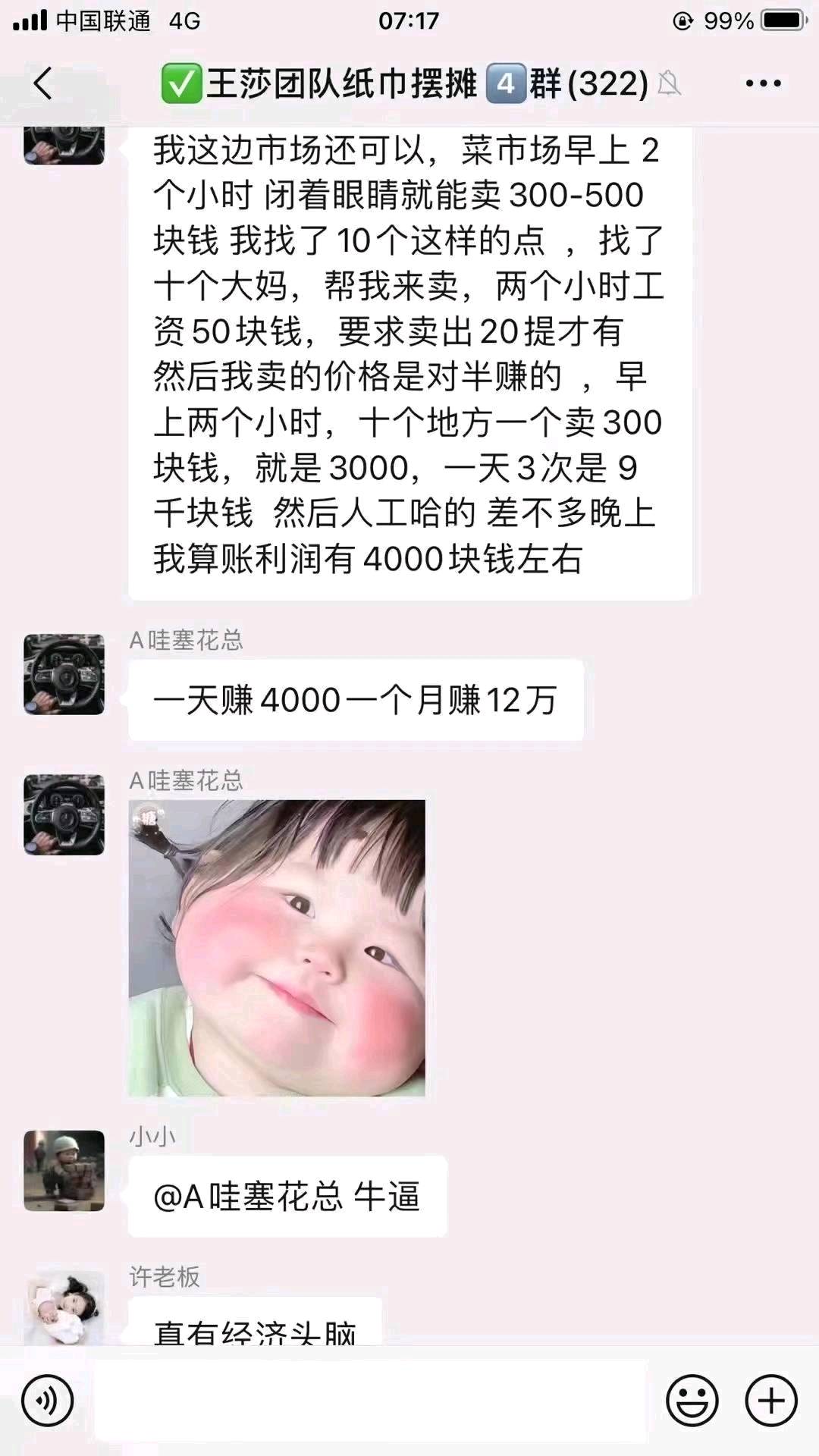Go back to the chat list

coord(43,83)
